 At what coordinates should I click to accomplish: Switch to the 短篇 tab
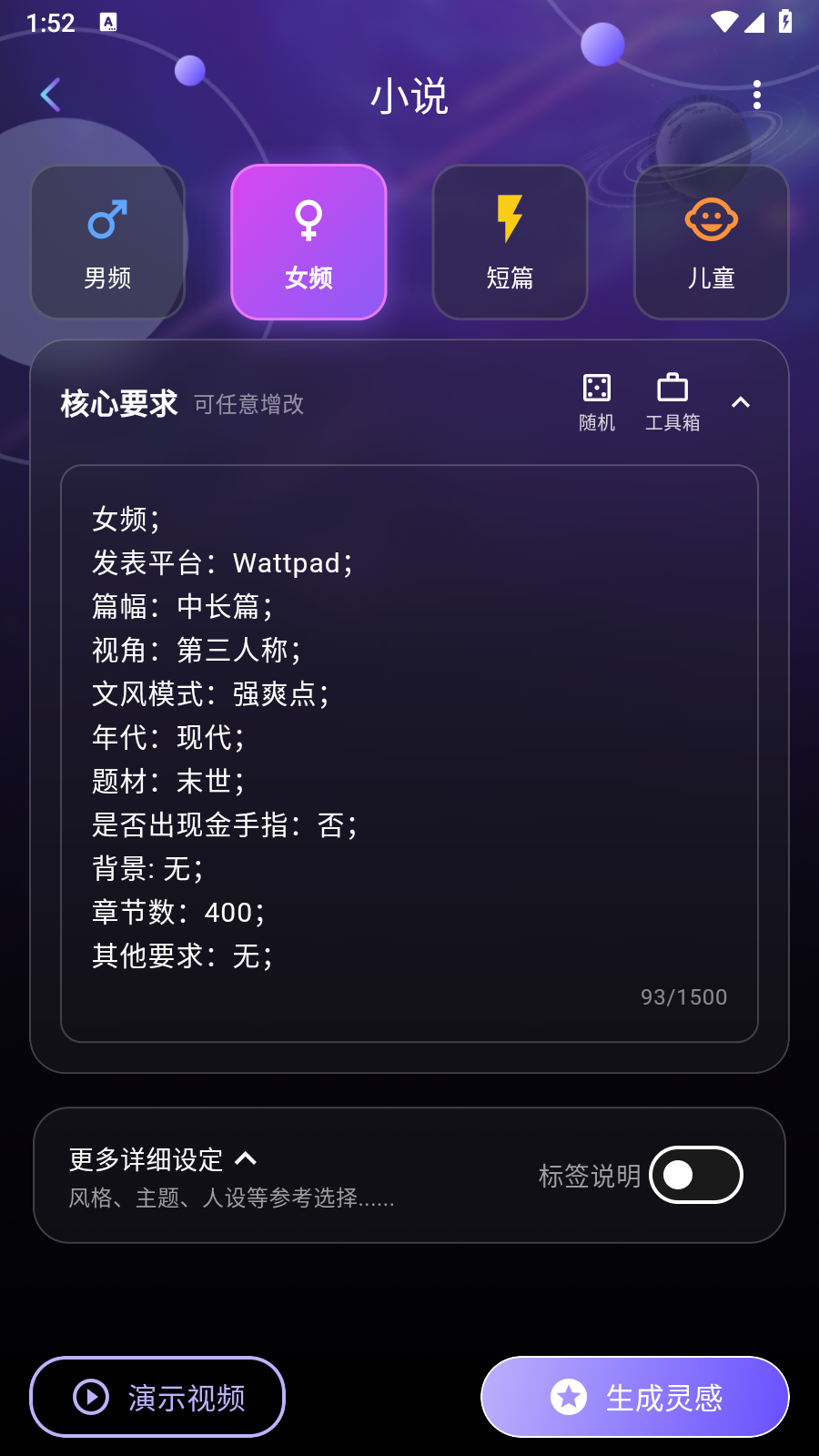(x=510, y=241)
